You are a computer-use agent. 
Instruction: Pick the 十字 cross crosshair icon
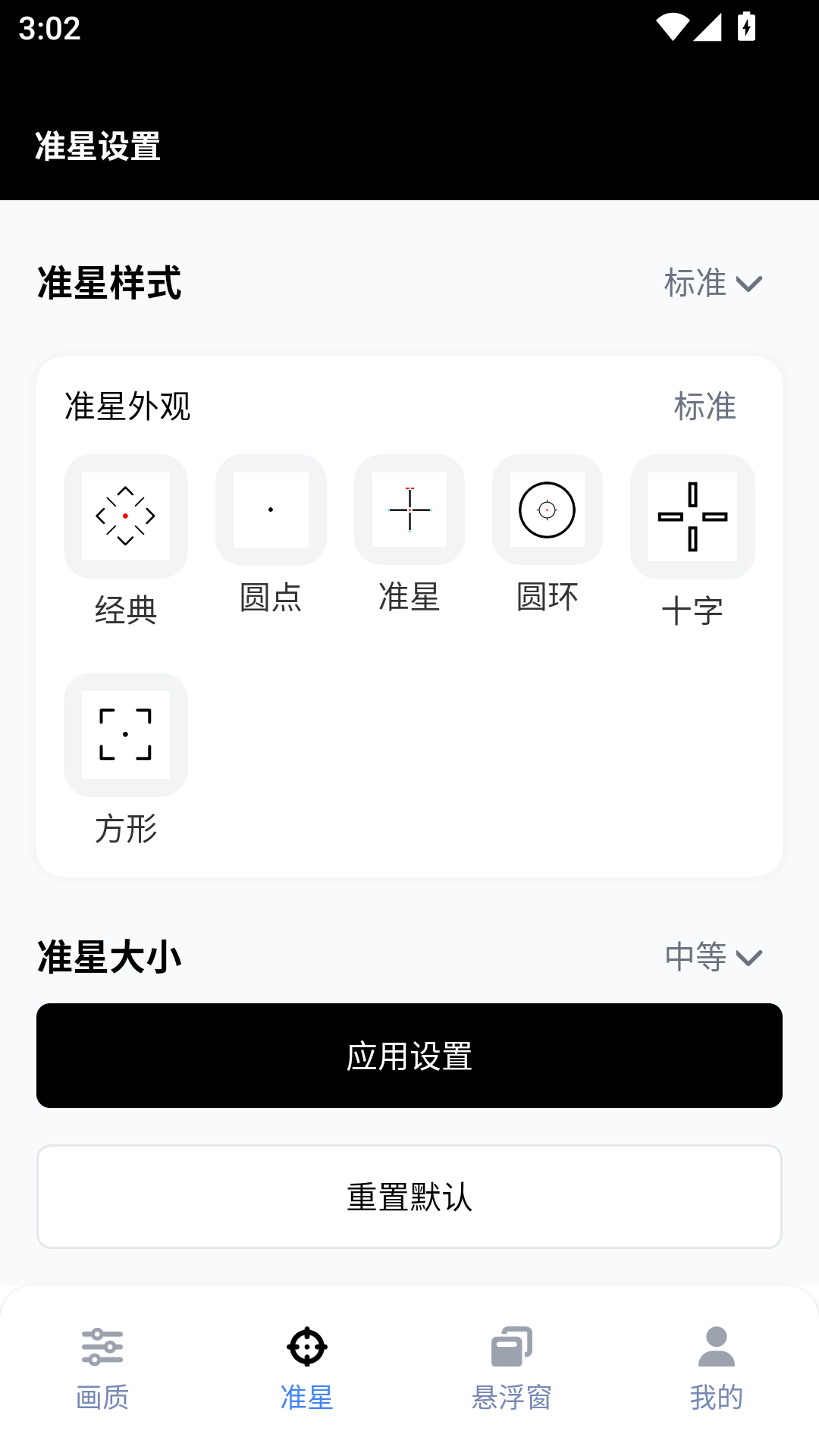pos(692,516)
